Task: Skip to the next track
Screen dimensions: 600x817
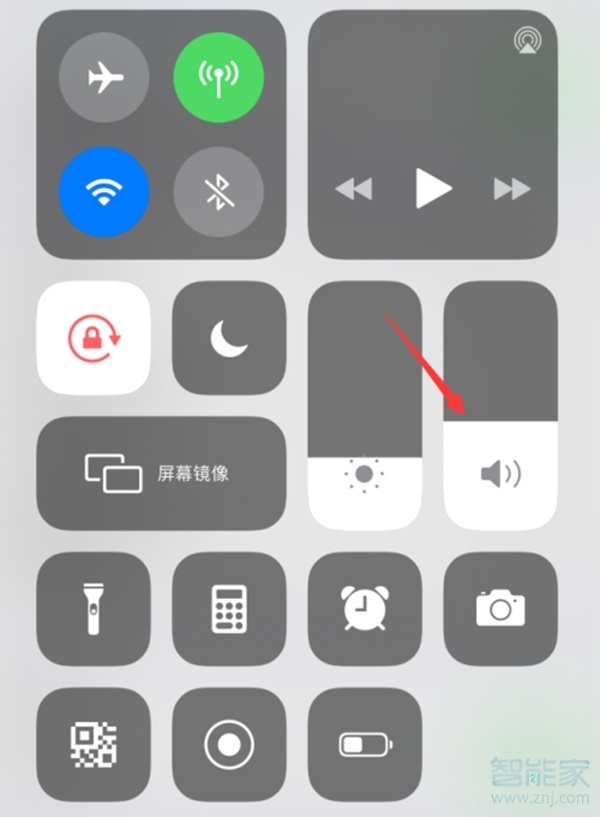Action: coord(511,189)
